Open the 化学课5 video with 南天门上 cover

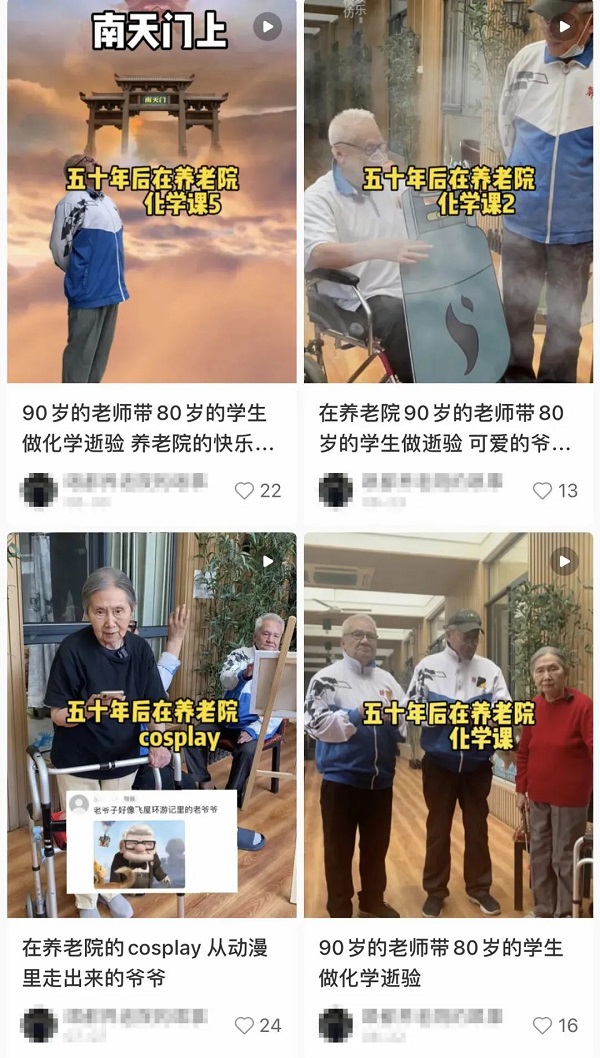point(151,190)
